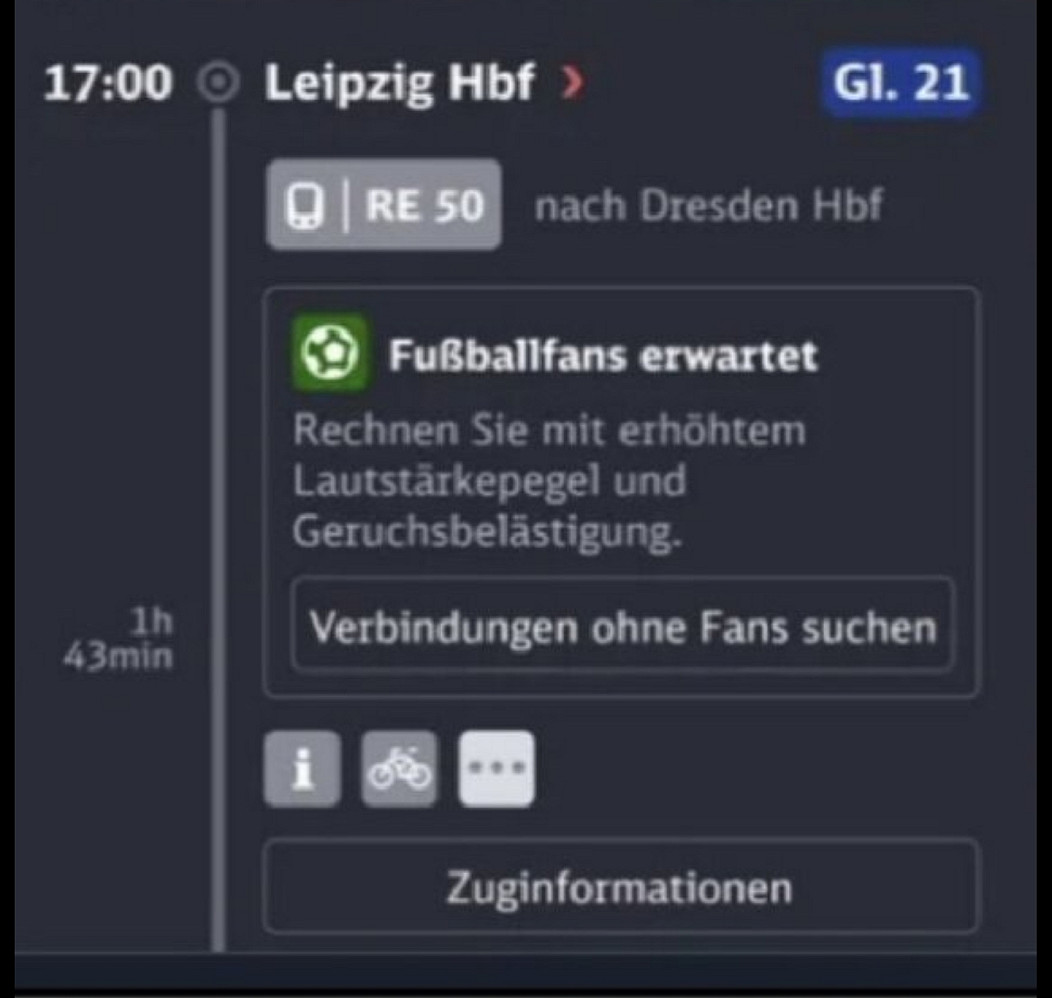Image resolution: width=1052 pixels, height=998 pixels.
Task: Open Leipzig Hbf station details
Action: [x=420, y=84]
